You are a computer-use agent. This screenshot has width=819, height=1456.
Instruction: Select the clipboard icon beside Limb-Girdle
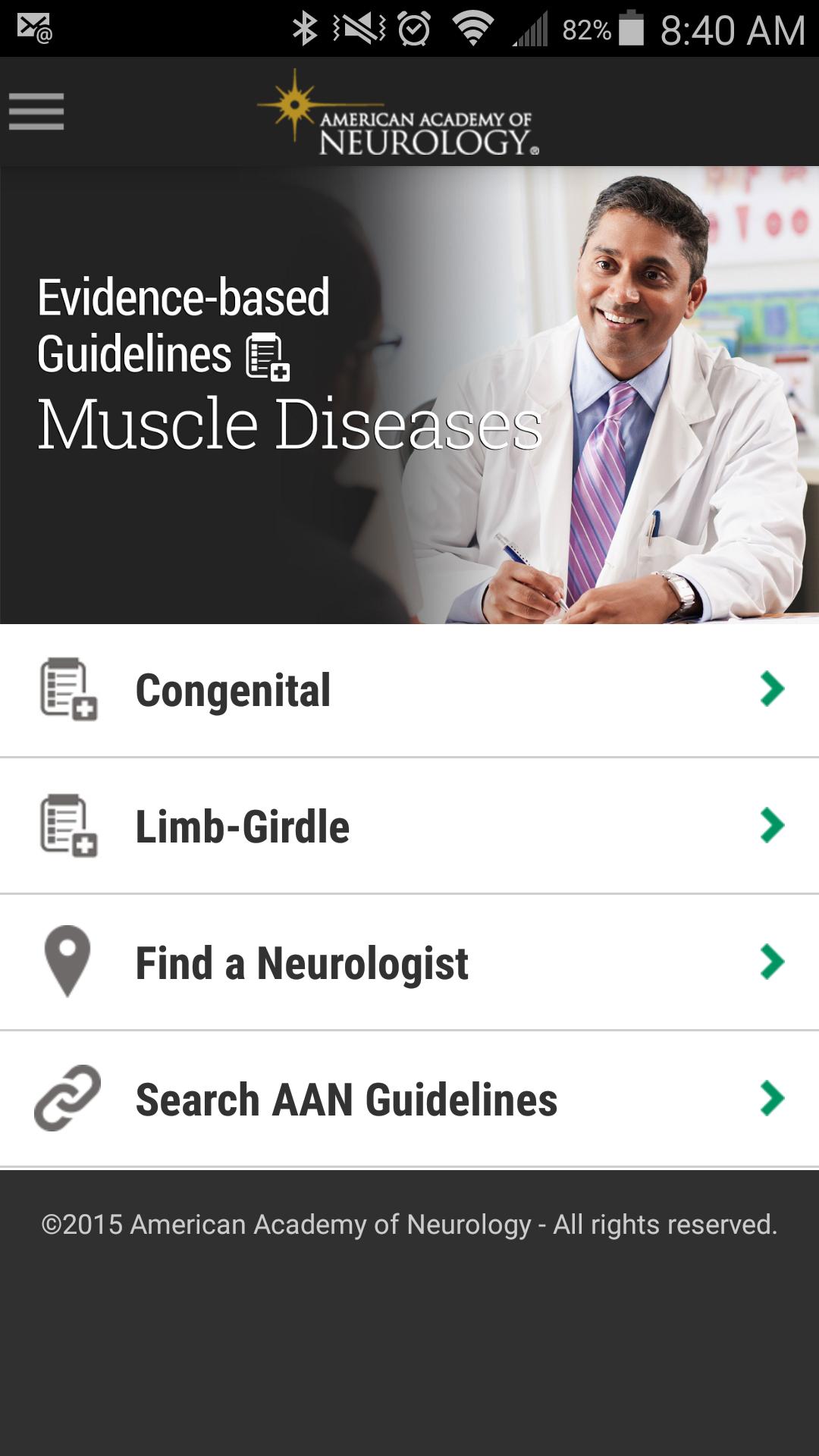[67, 825]
